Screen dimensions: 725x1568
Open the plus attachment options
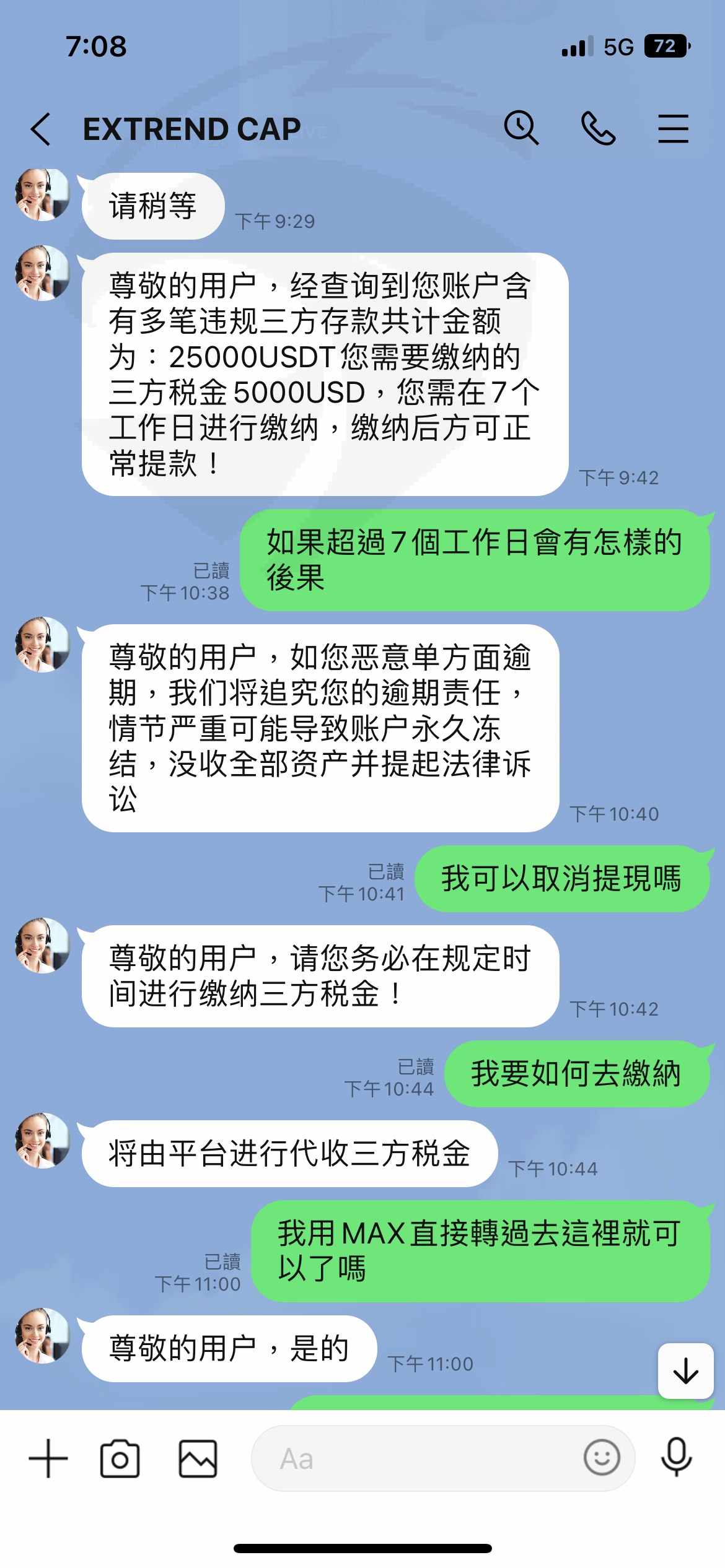point(48,1458)
